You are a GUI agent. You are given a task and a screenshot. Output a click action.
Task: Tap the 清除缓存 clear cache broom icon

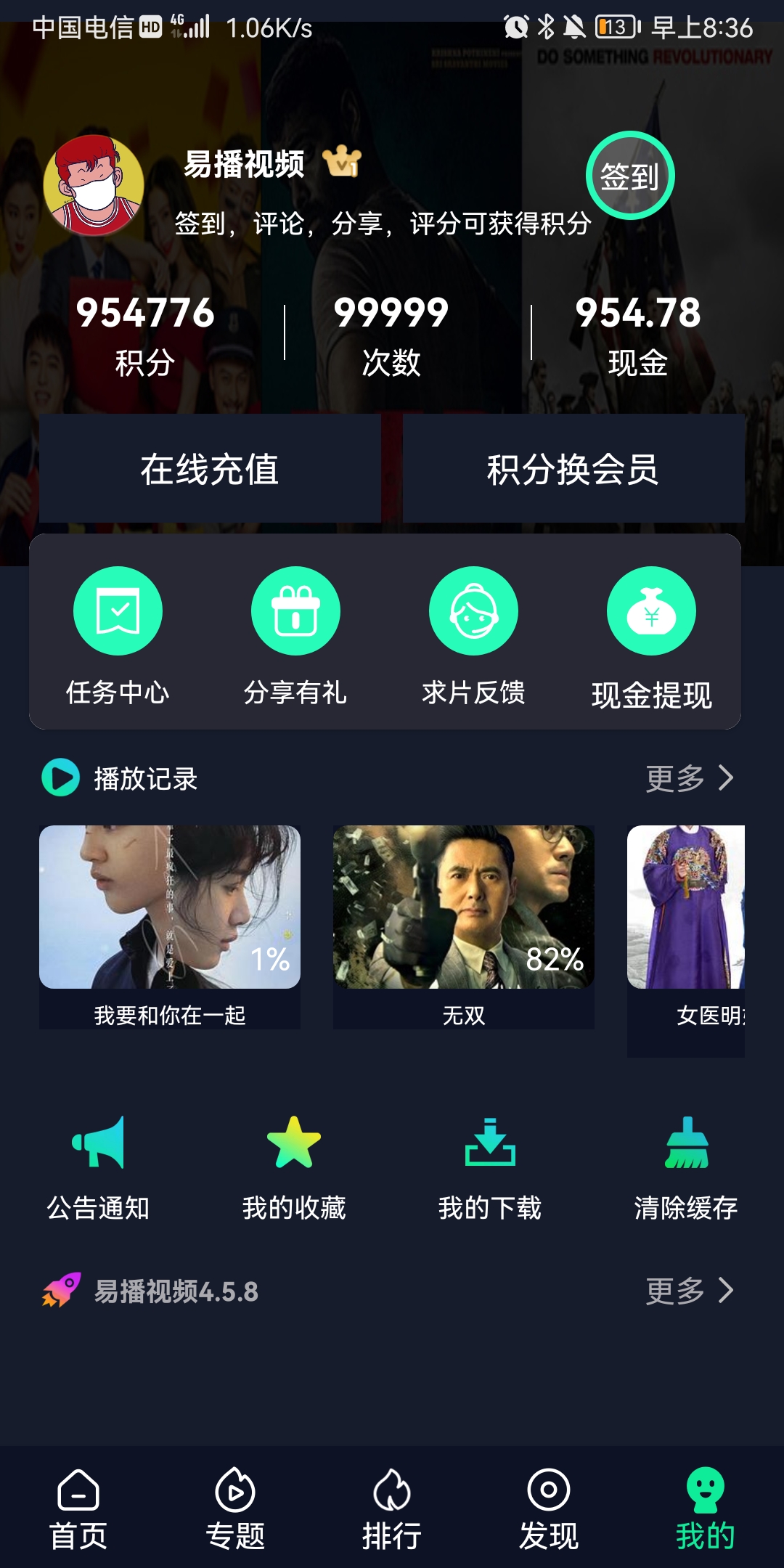coord(686,1142)
